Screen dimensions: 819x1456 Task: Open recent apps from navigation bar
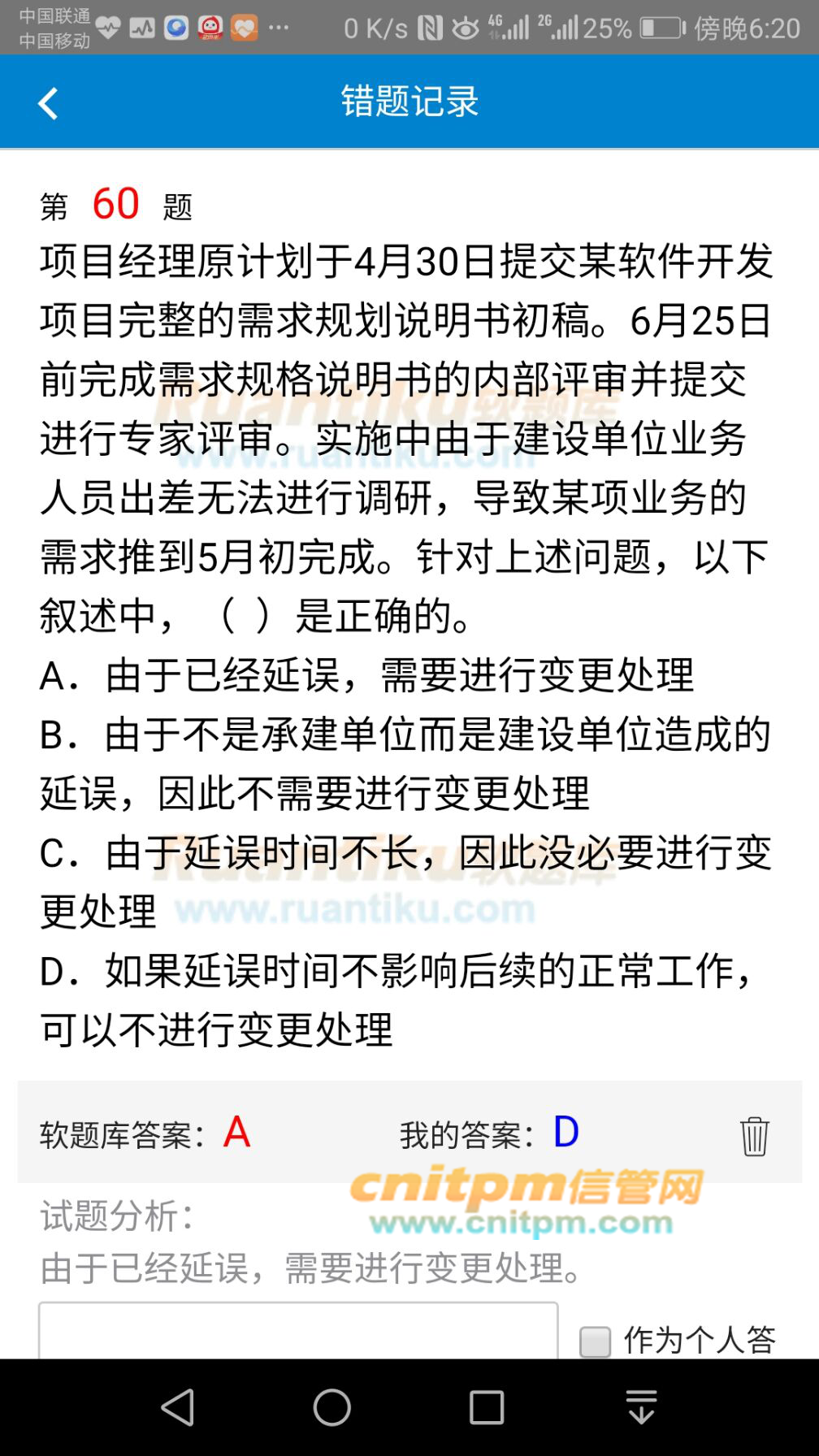click(487, 1407)
